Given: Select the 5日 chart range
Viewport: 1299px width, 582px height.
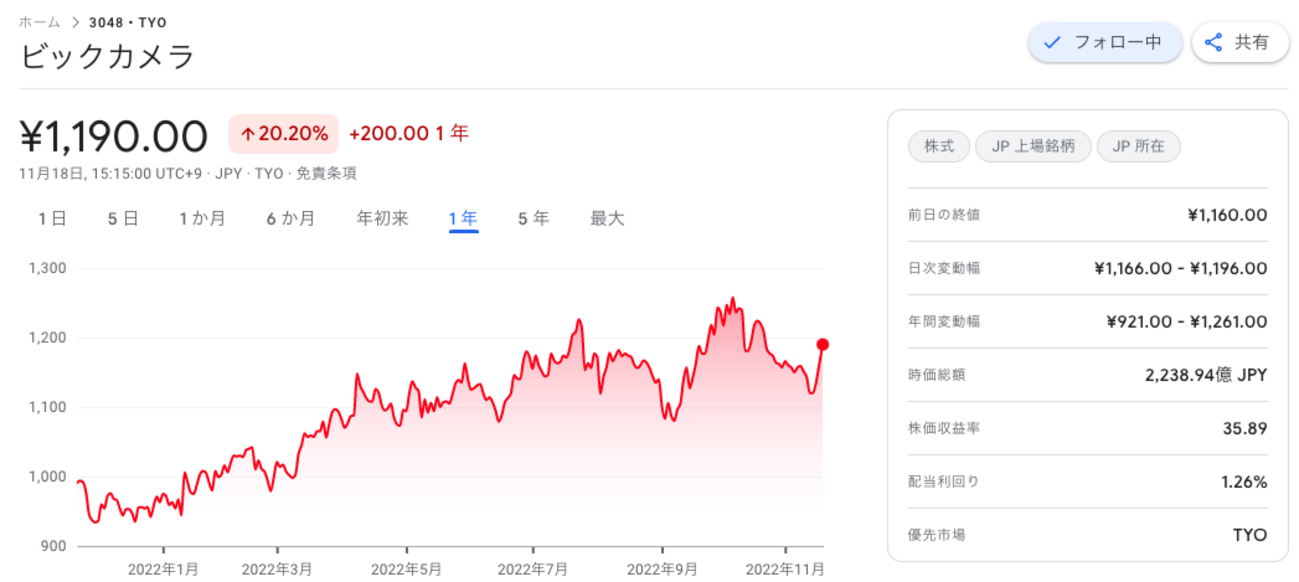Looking at the screenshot, I should [x=123, y=218].
